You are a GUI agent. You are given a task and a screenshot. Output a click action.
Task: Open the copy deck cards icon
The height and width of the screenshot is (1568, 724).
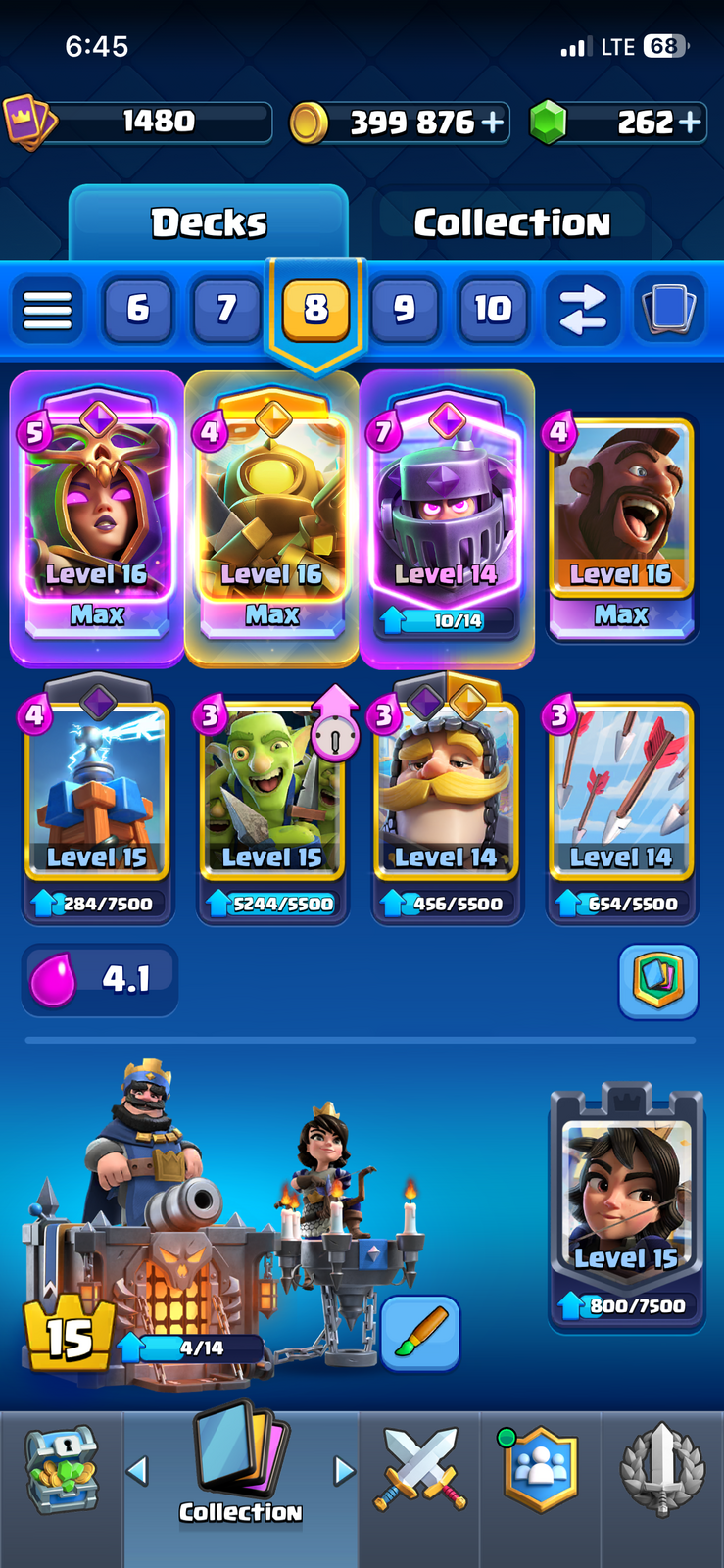tap(669, 310)
